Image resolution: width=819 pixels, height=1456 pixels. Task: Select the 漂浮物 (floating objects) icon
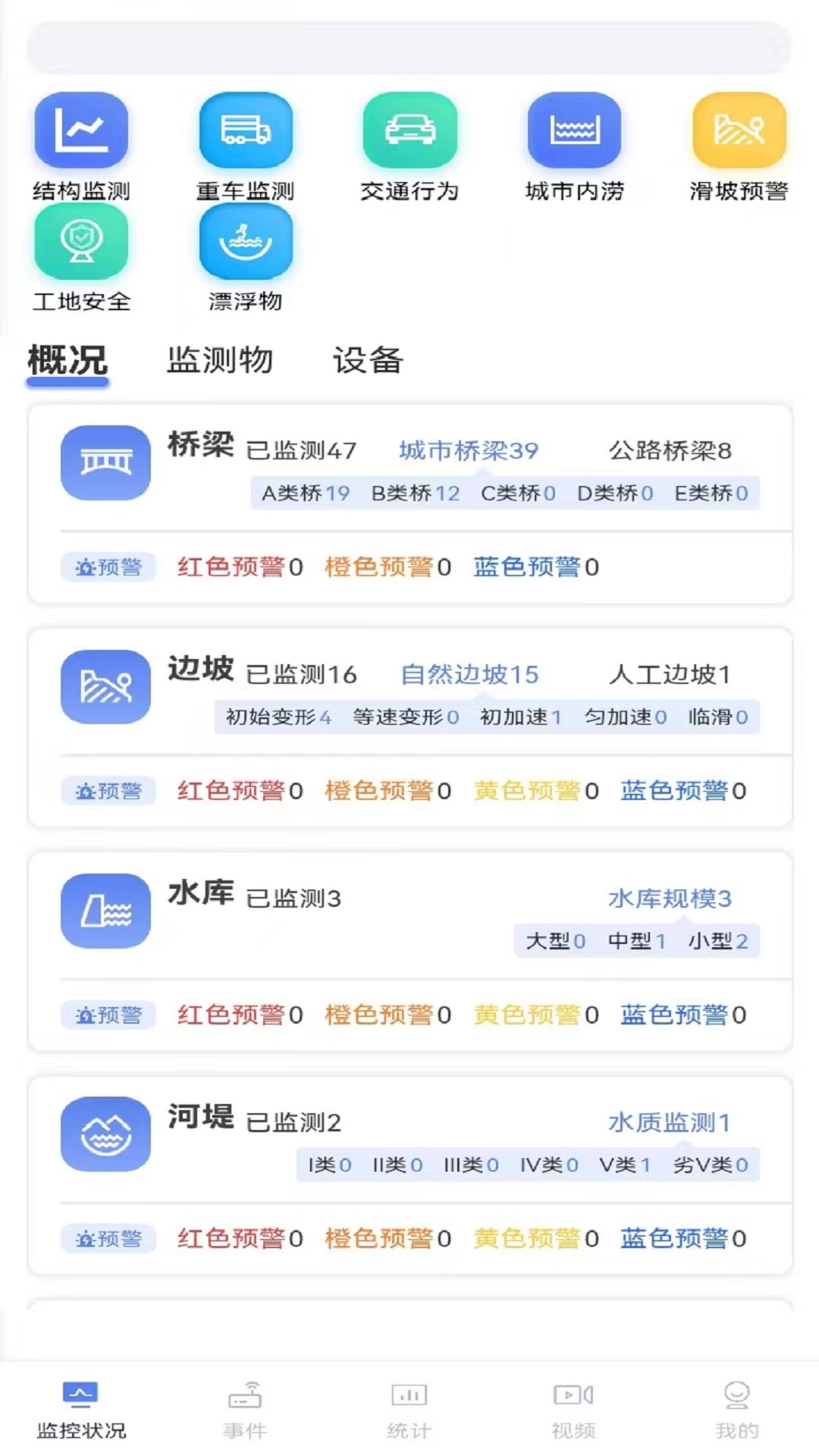click(x=245, y=241)
